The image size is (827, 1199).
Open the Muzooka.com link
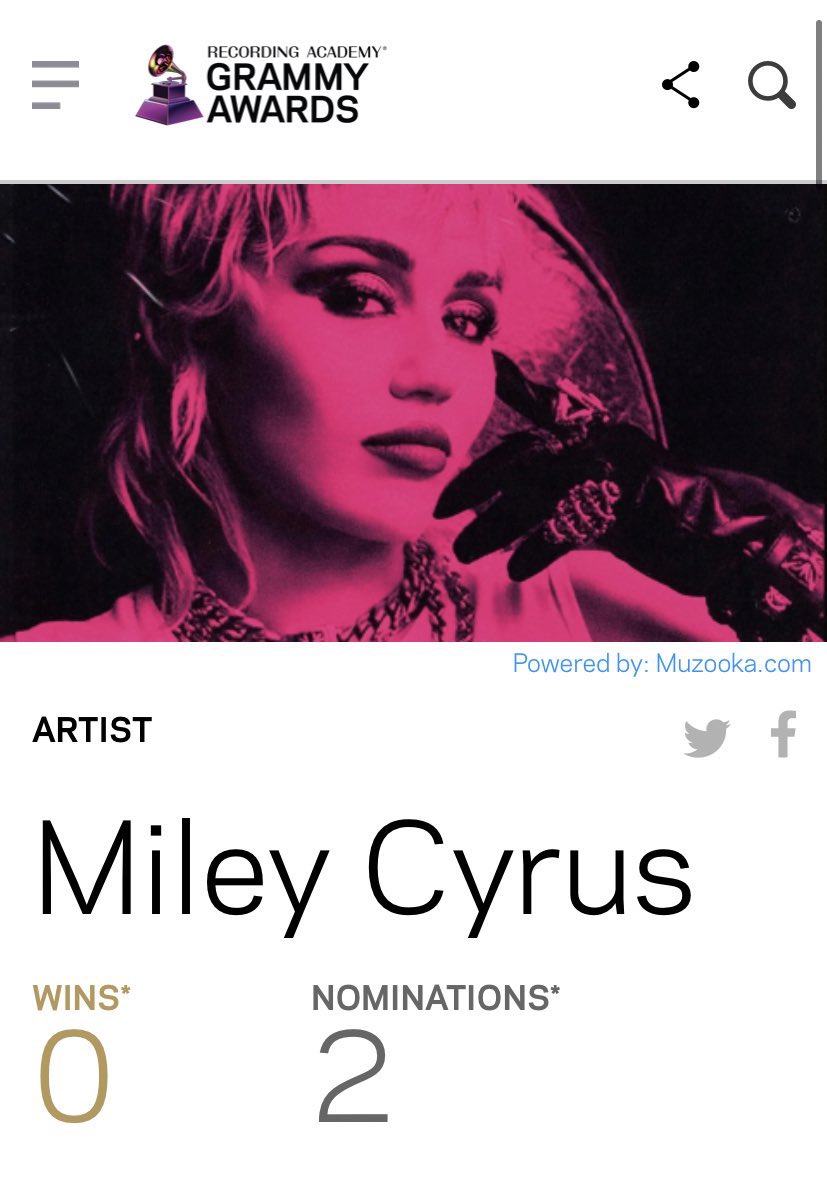(x=732, y=664)
